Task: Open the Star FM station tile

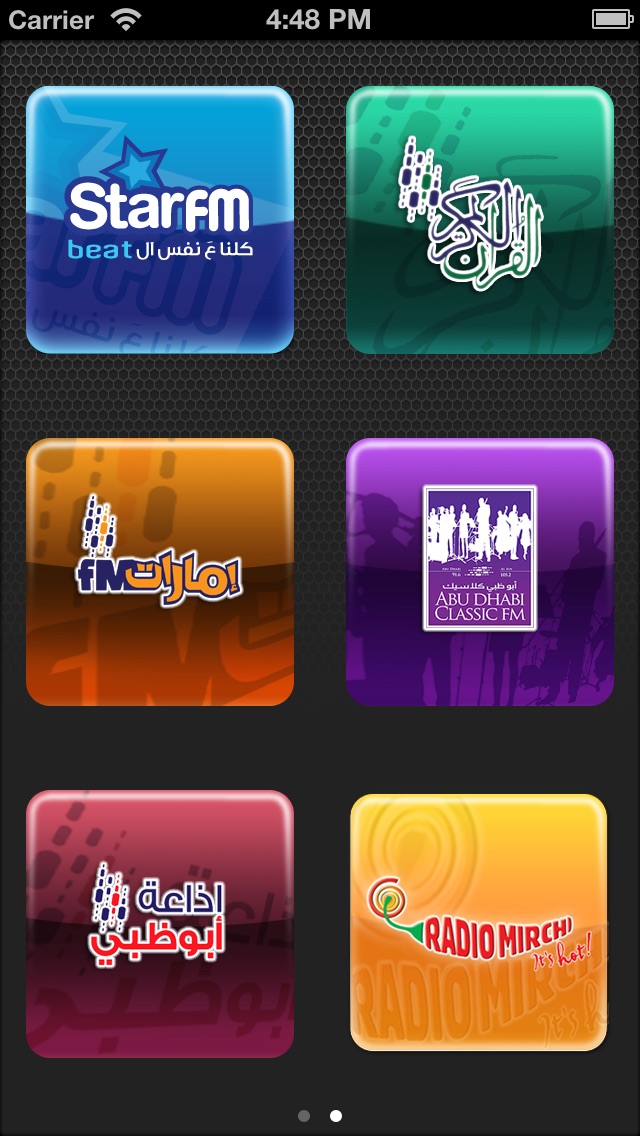Action: click(x=160, y=220)
